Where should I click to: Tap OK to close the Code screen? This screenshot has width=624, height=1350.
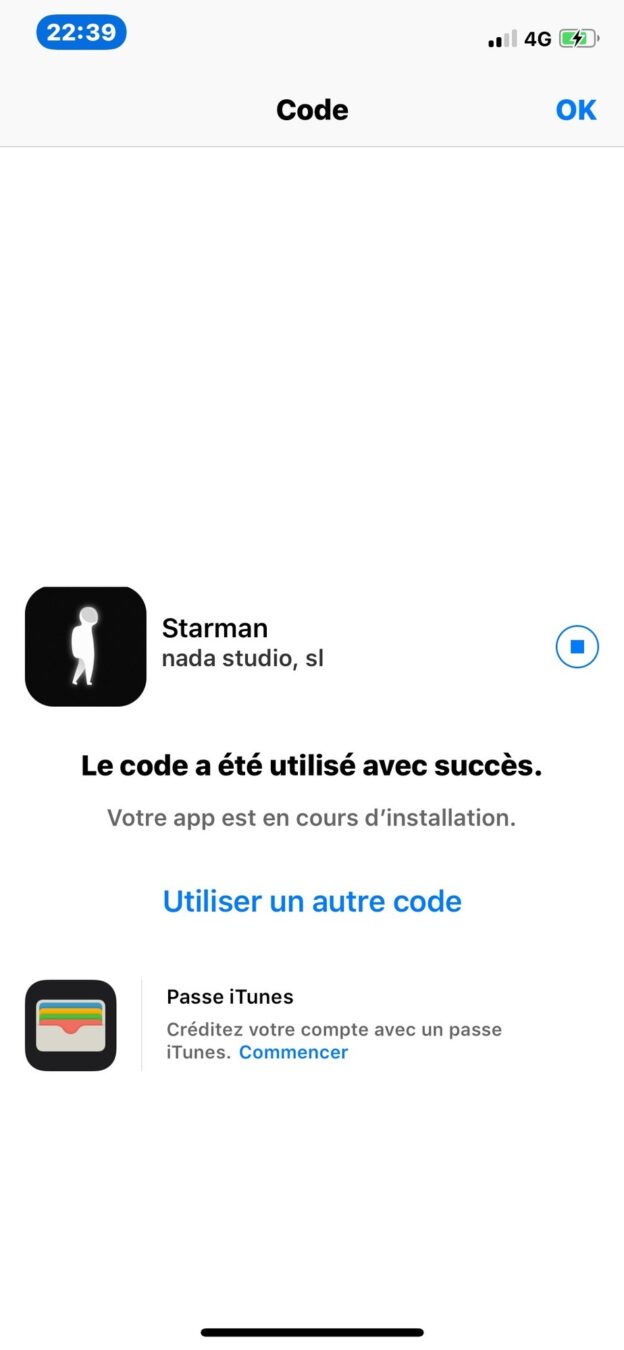[575, 109]
